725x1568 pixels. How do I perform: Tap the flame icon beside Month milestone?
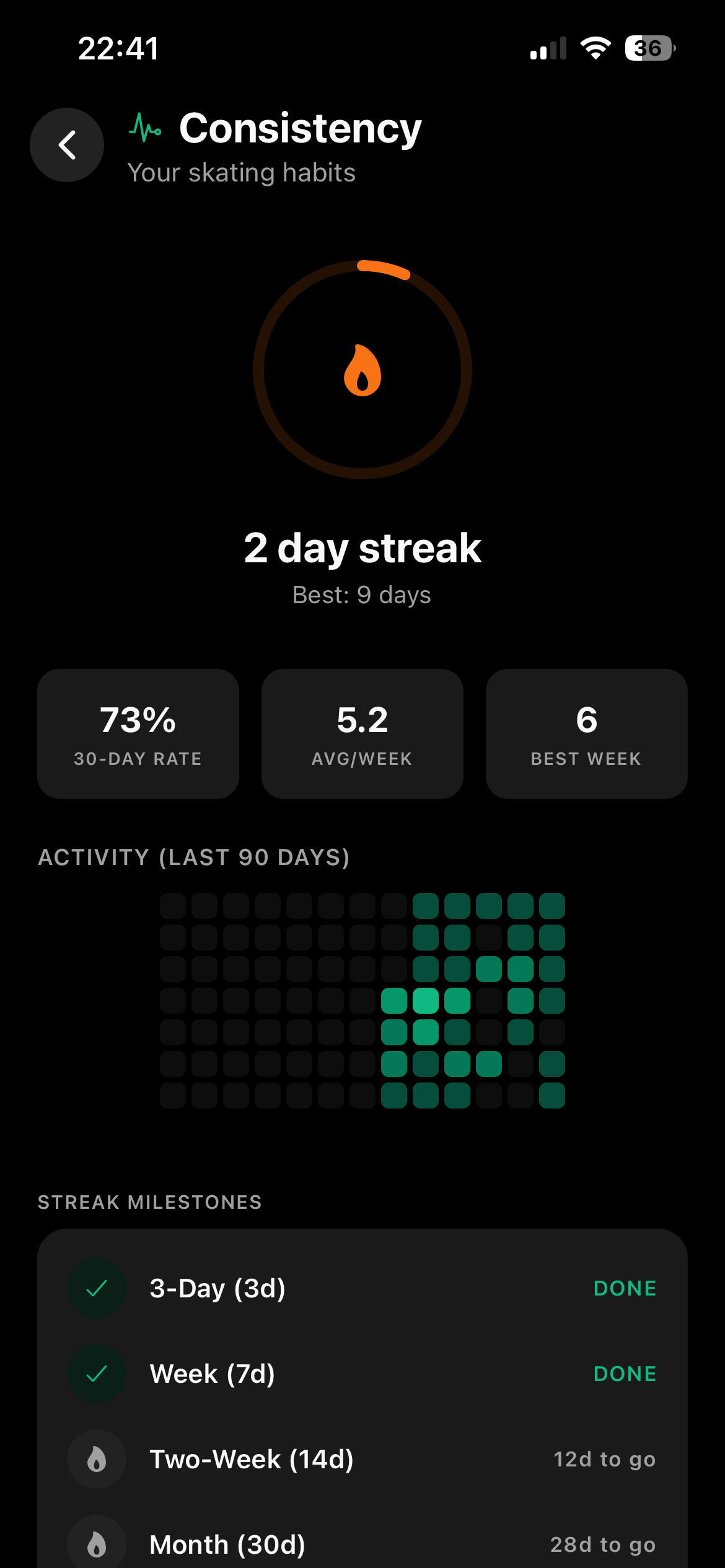point(97,1542)
